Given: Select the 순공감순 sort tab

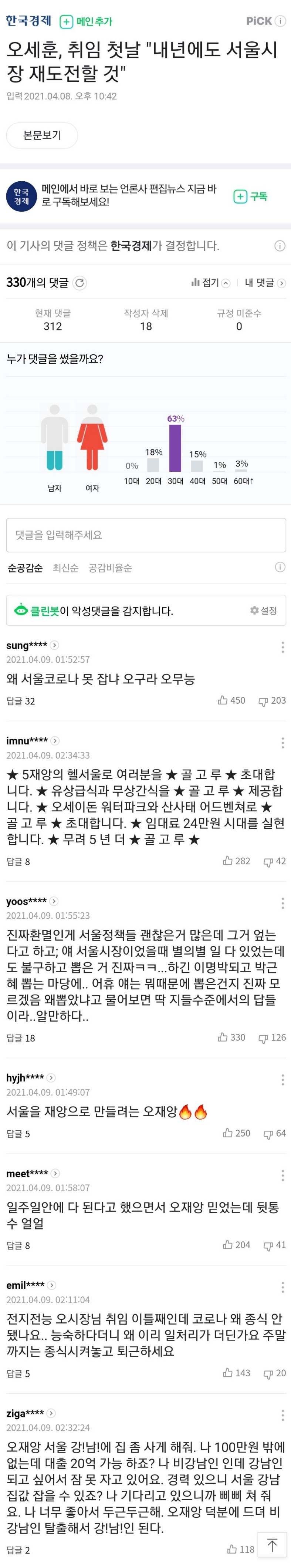Looking at the screenshot, I should (x=25, y=568).
